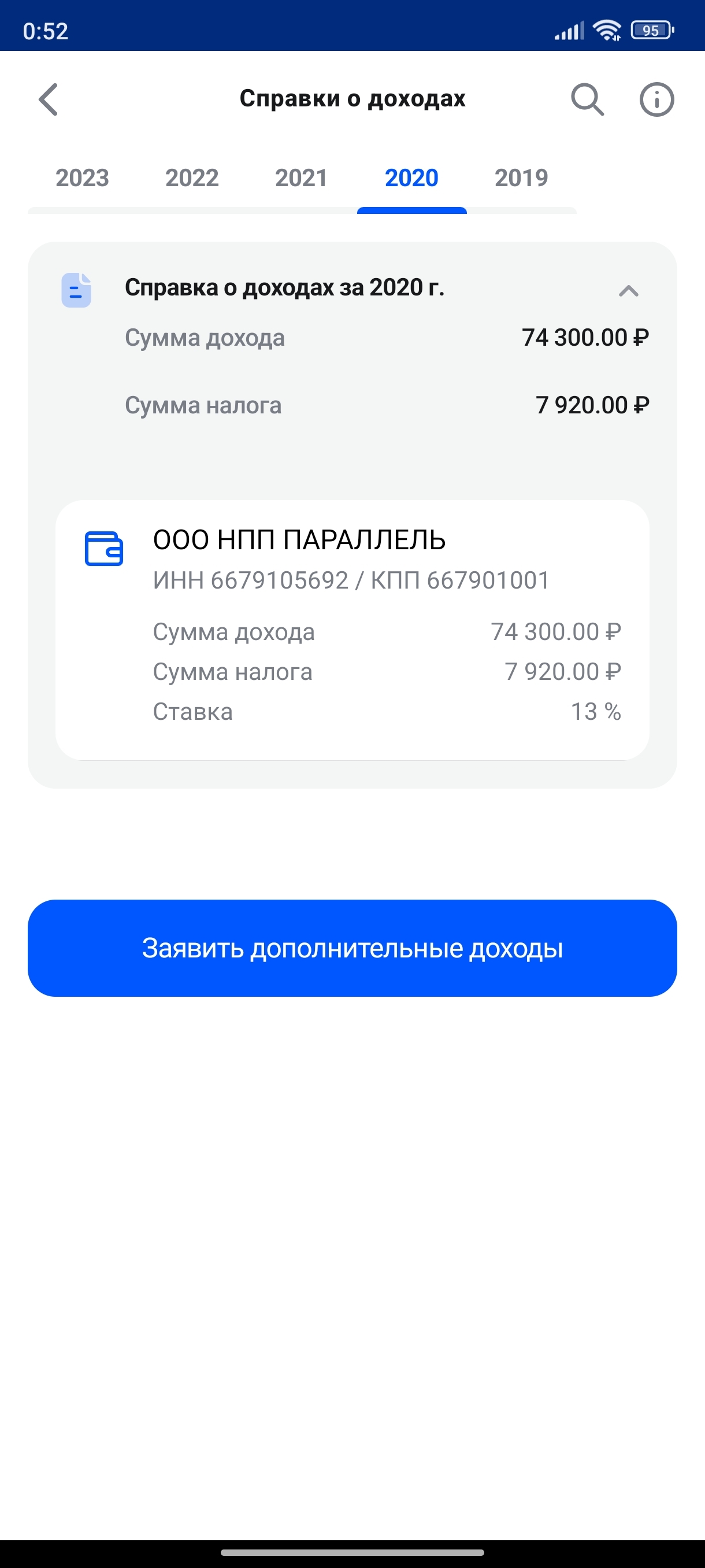Select the 2021 year tab
Image resolution: width=705 pixels, height=1568 pixels.
coord(301,178)
